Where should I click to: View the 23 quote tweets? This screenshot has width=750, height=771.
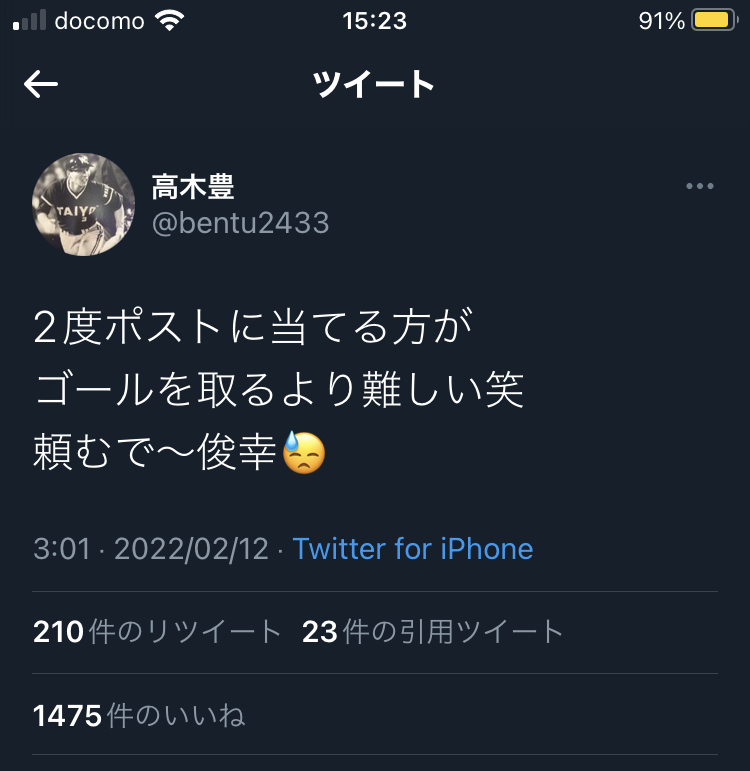[433, 632]
